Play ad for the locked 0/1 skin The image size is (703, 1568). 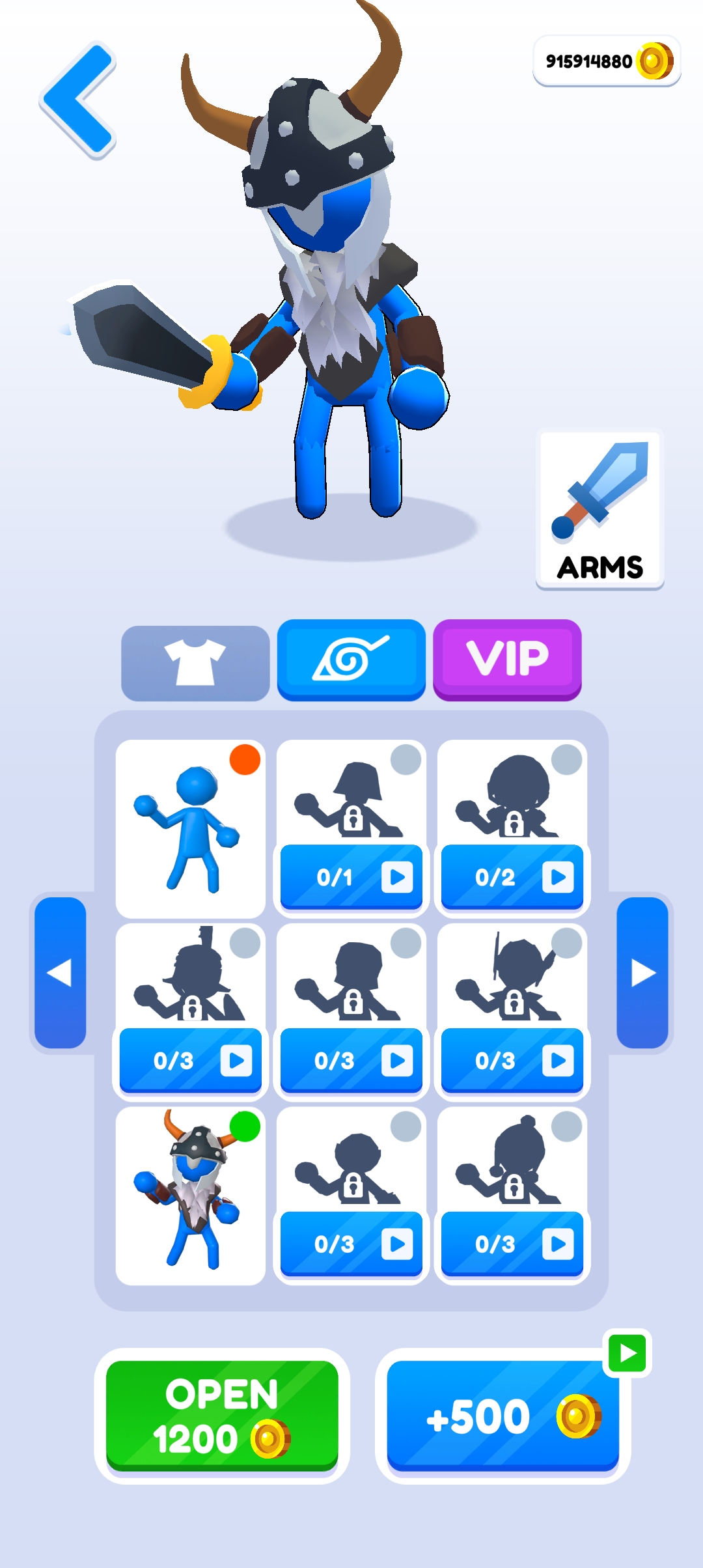click(350, 876)
